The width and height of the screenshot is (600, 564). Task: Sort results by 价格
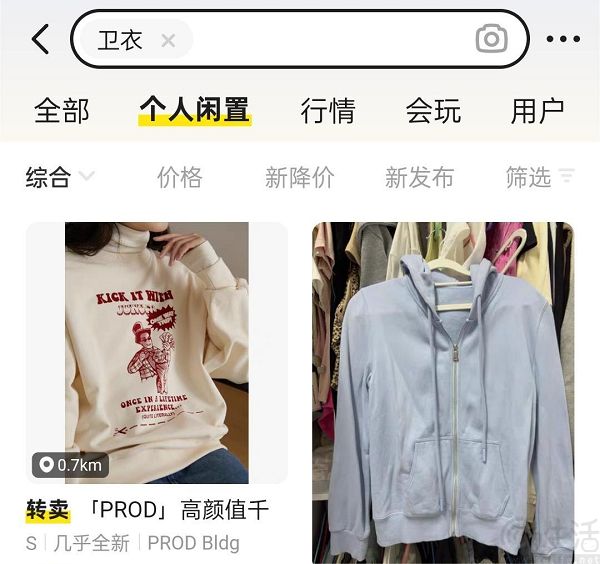click(x=180, y=178)
